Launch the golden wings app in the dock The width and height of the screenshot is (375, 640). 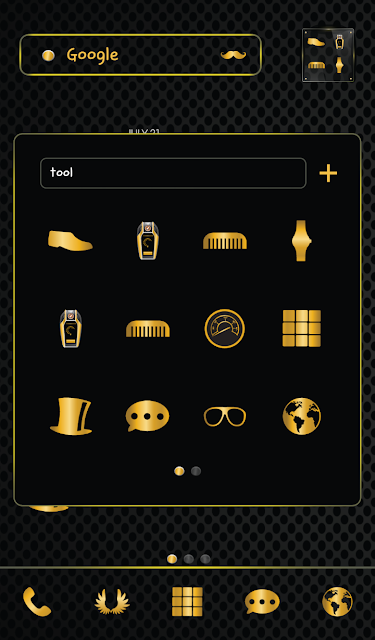112,601
